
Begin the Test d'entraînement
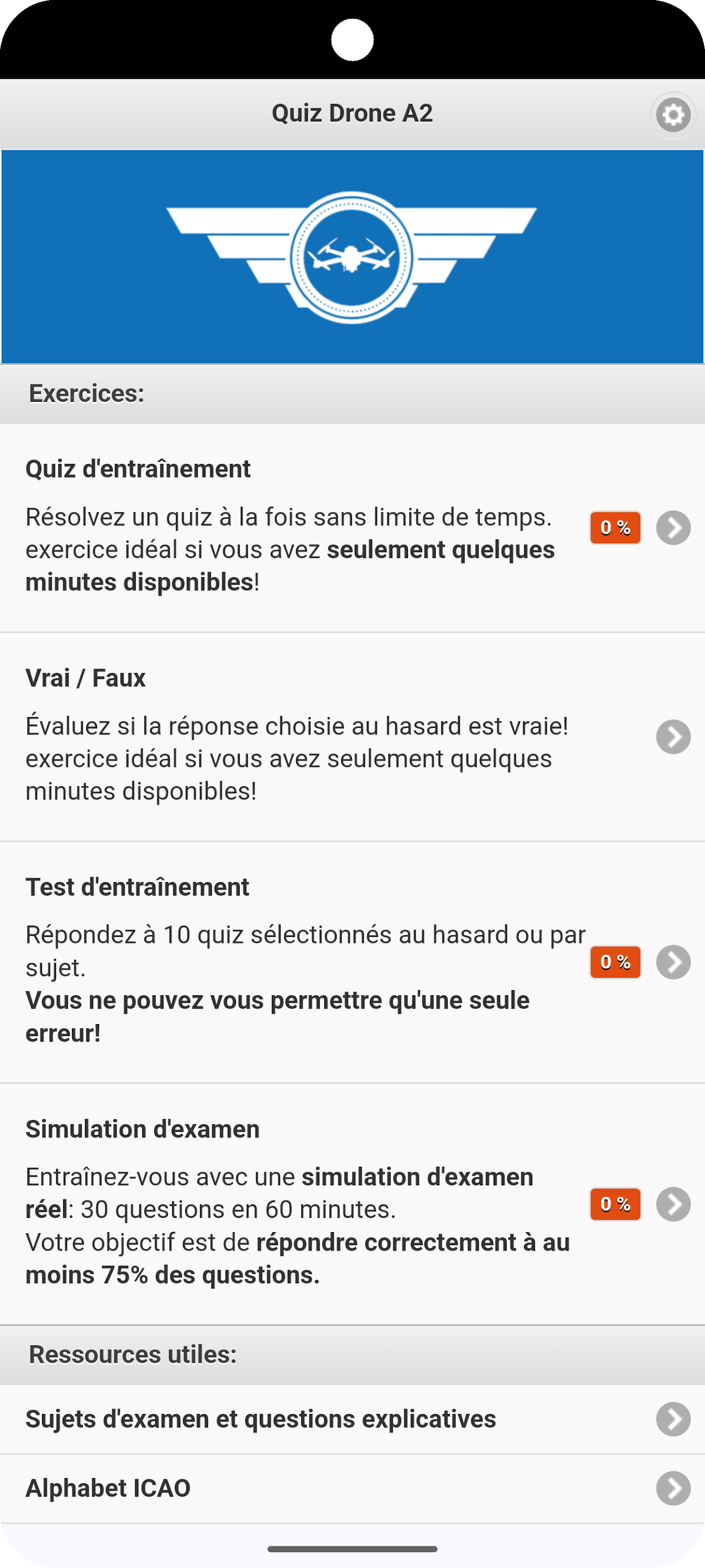[673, 963]
